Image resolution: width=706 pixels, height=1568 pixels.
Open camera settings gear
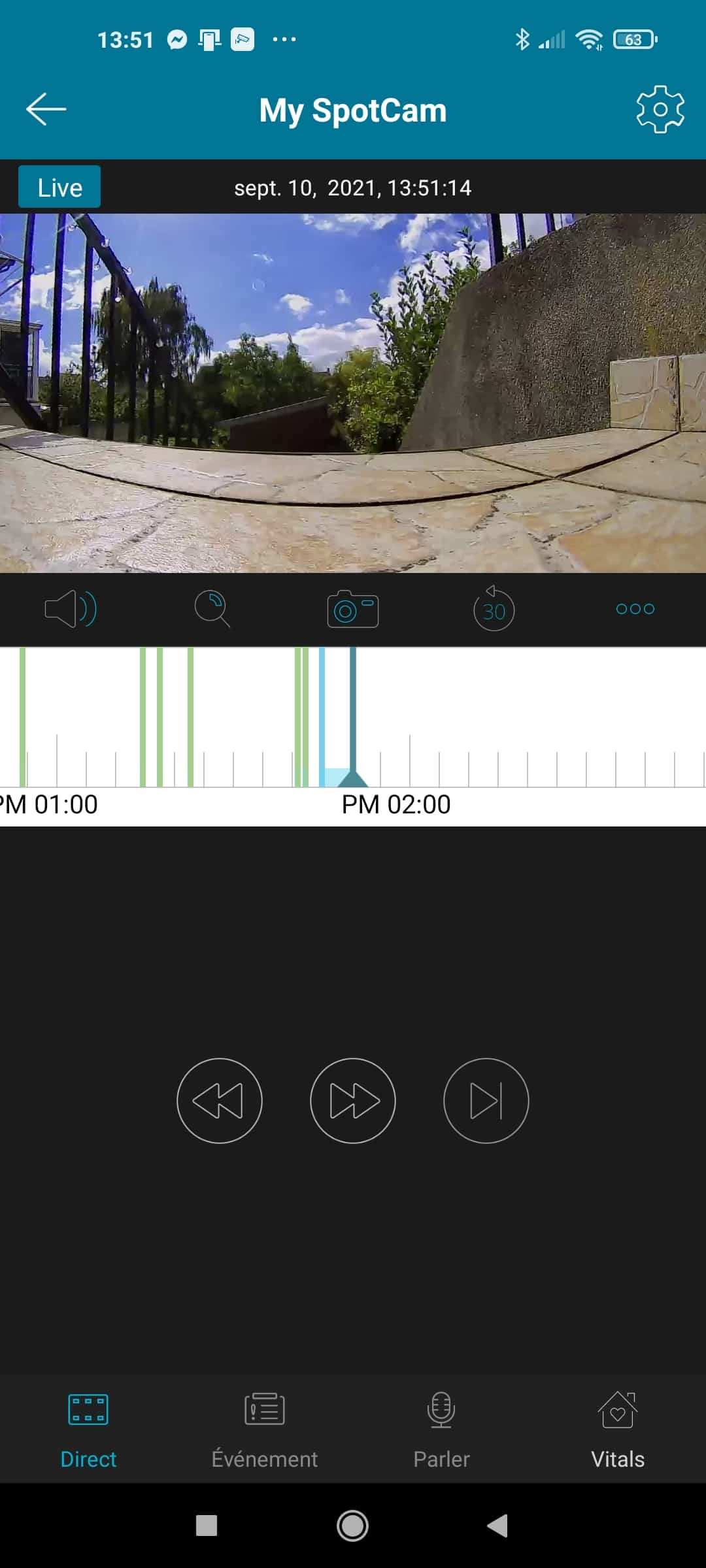point(660,109)
